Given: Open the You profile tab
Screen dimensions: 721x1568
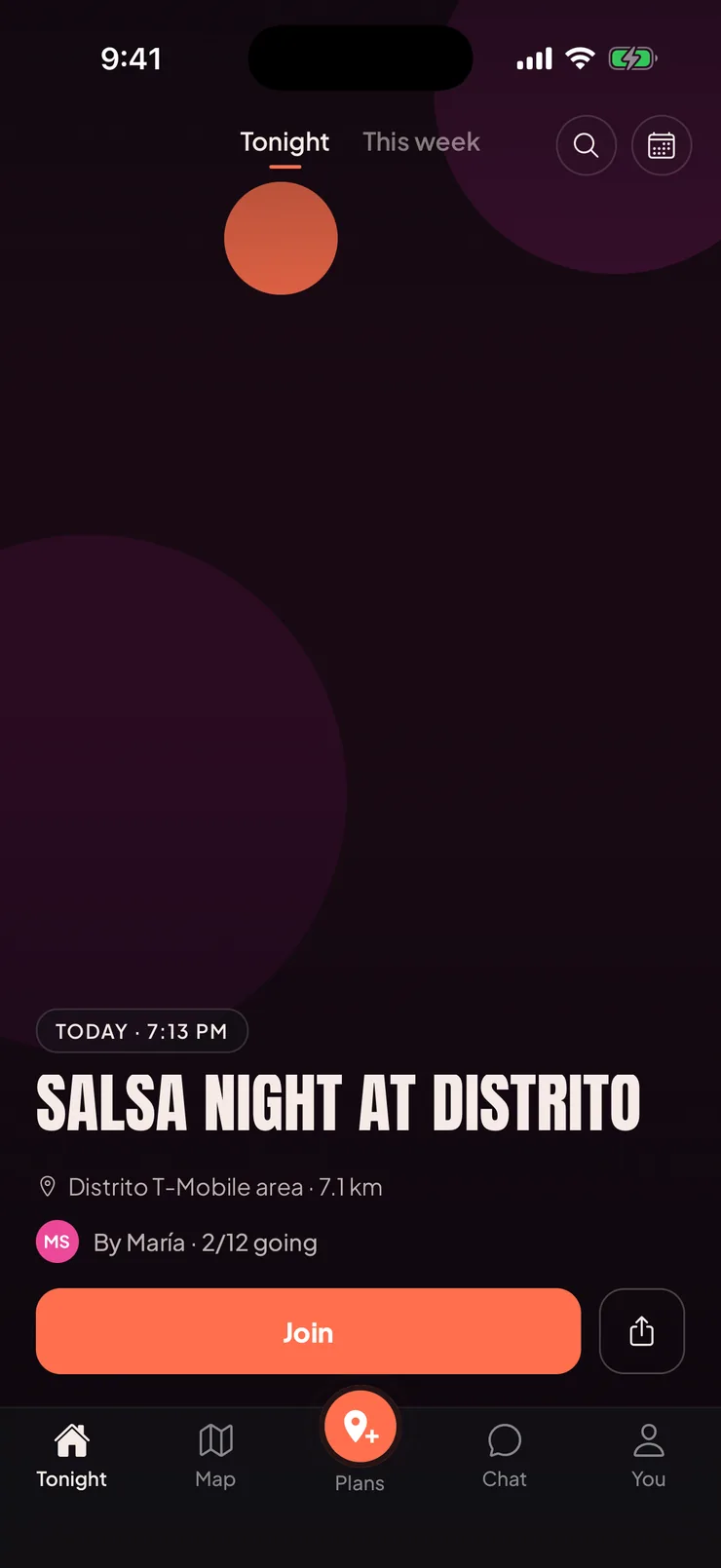Looking at the screenshot, I should click(x=649, y=1456).
